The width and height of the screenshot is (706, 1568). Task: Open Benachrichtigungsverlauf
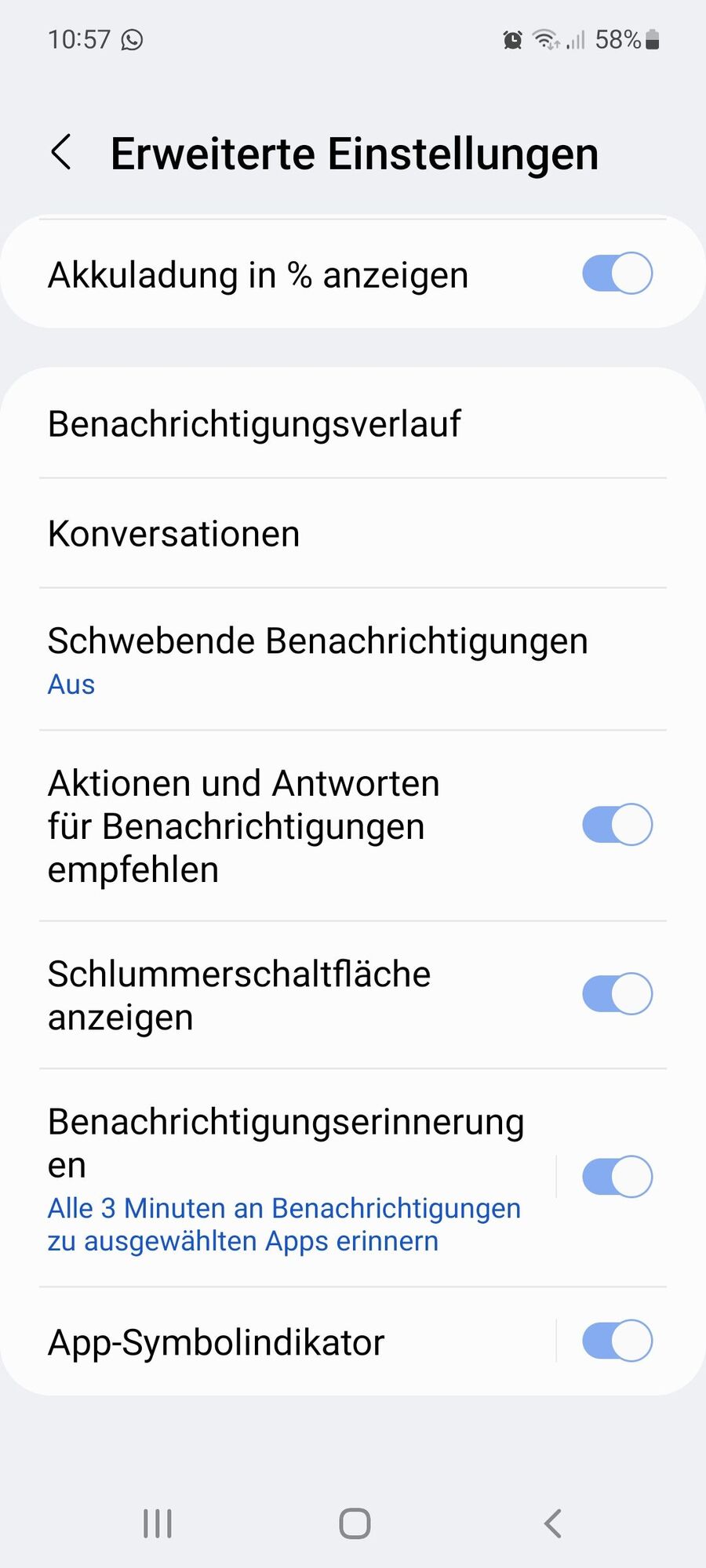coord(255,424)
